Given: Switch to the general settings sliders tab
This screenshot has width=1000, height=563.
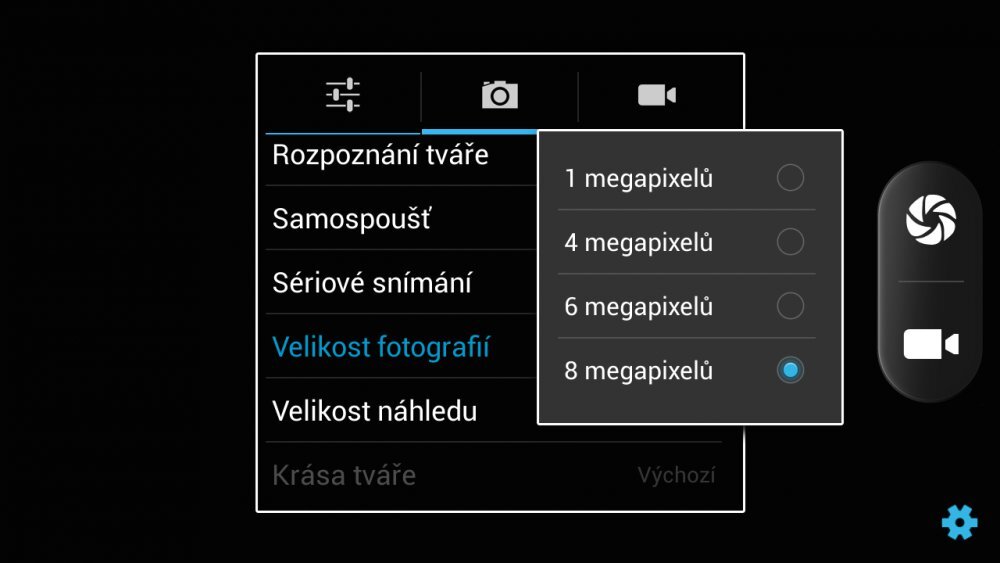Looking at the screenshot, I should [x=343, y=96].
